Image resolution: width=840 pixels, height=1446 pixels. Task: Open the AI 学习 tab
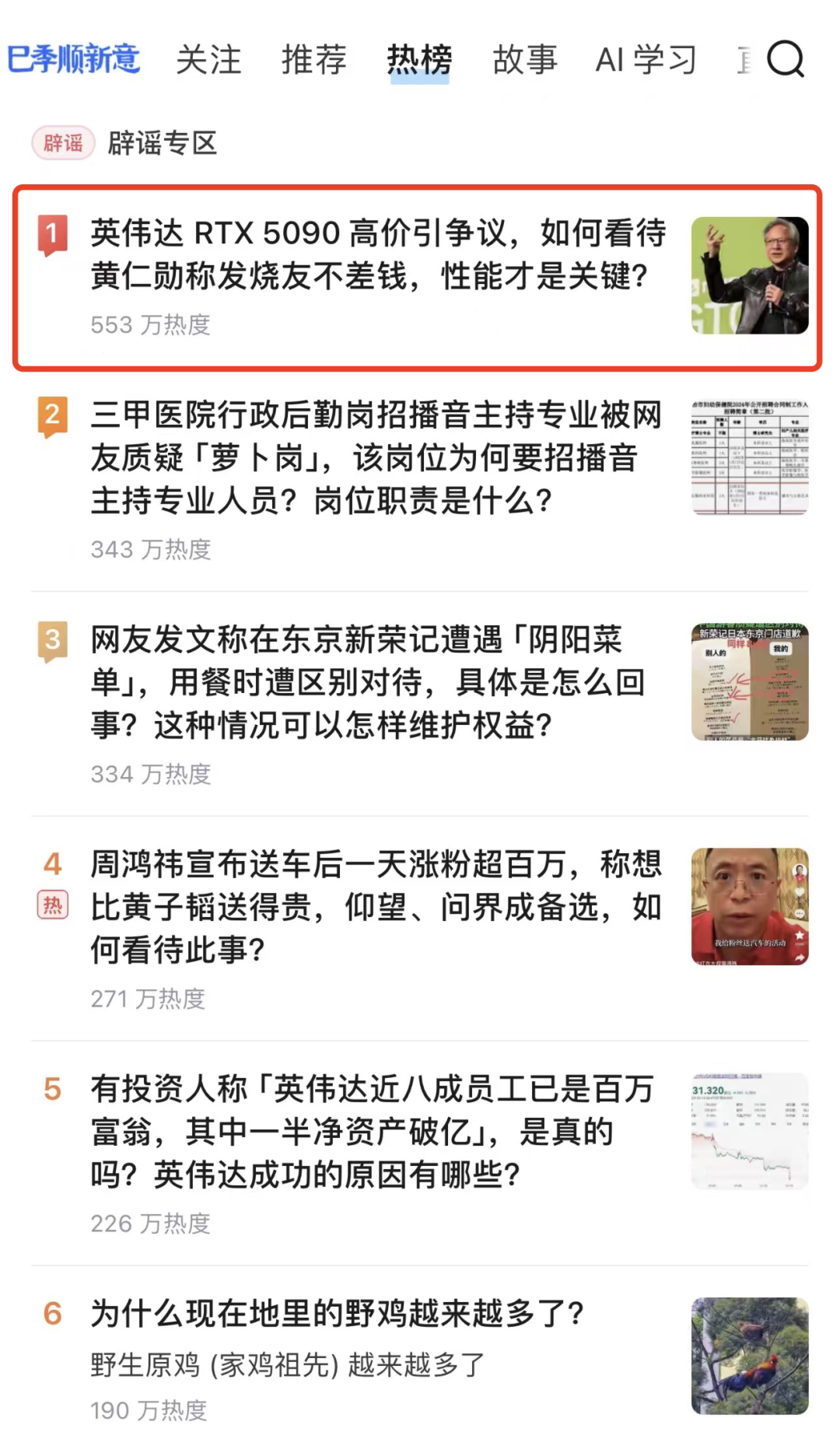(x=646, y=60)
